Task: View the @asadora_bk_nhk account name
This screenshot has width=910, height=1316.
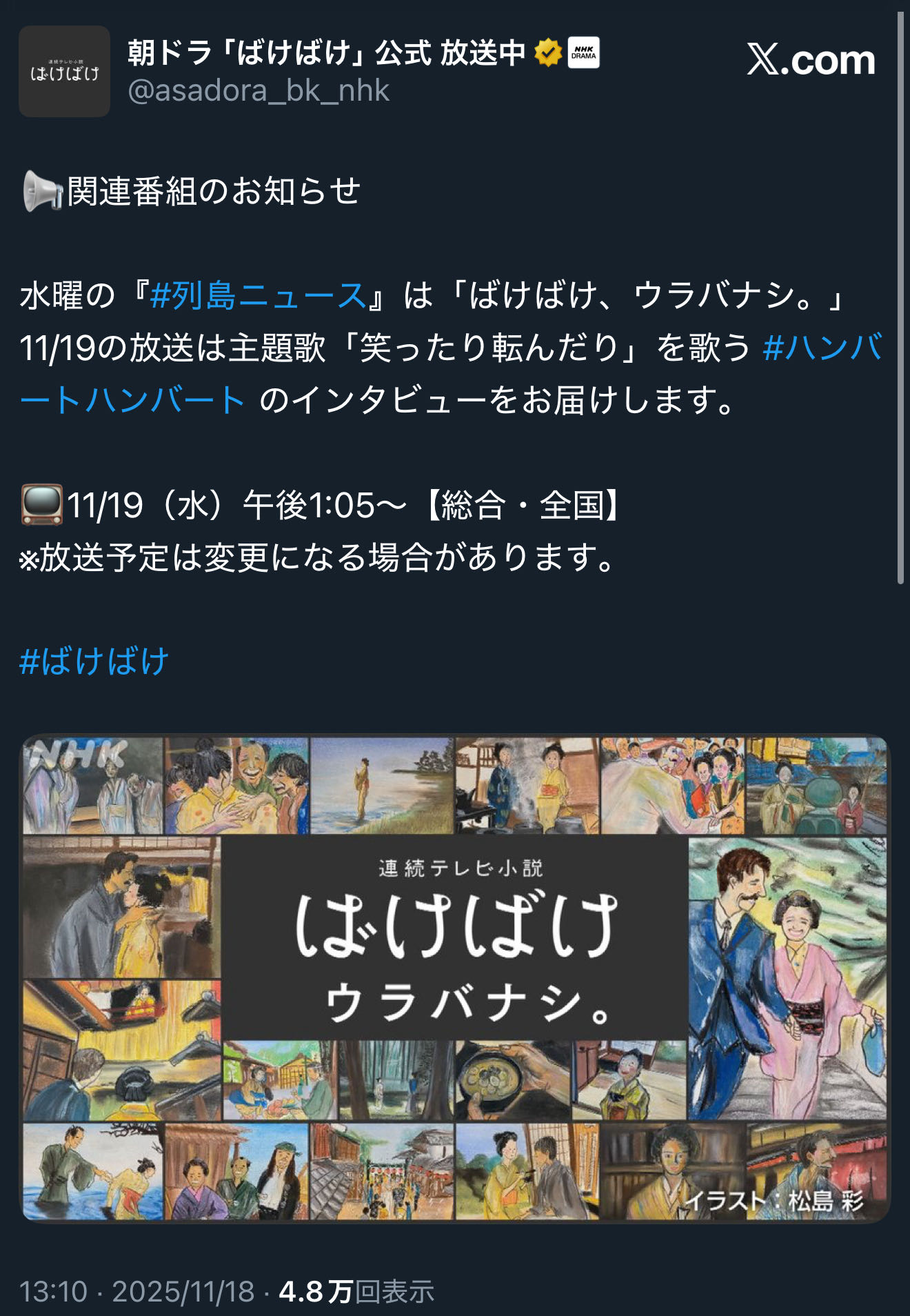Action: click(x=259, y=91)
